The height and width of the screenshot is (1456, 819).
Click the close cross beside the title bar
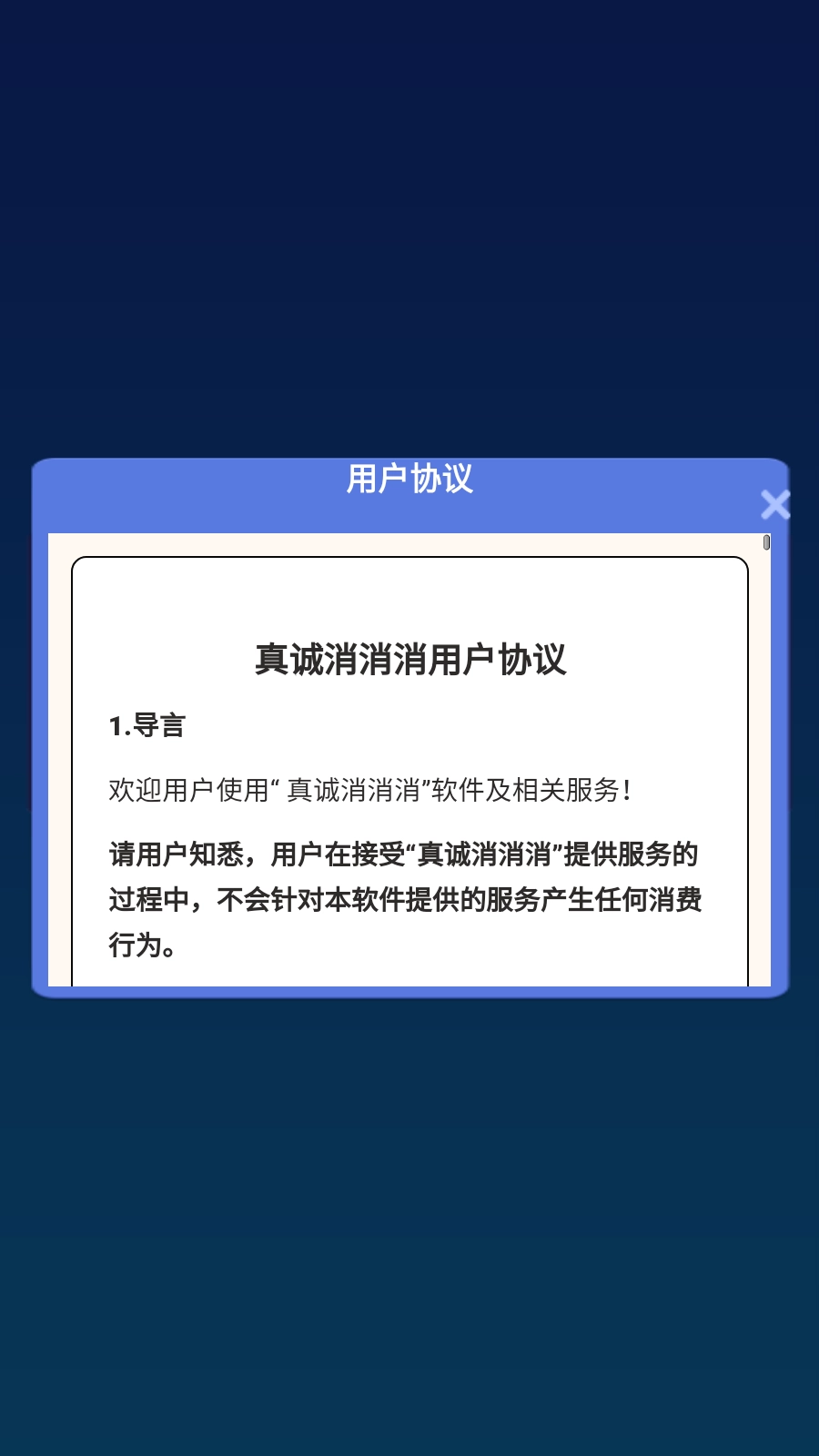775,504
